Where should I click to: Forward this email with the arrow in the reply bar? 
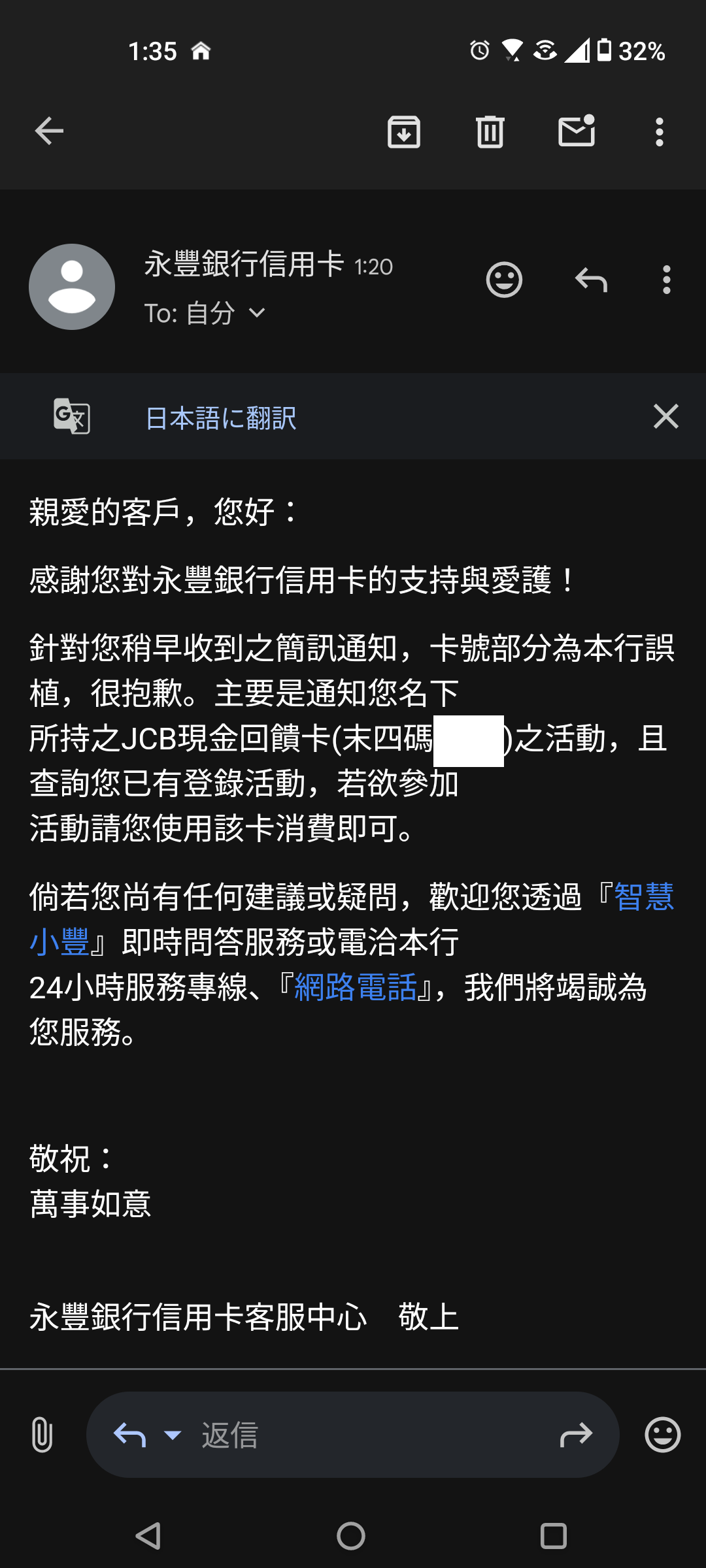[576, 1435]
